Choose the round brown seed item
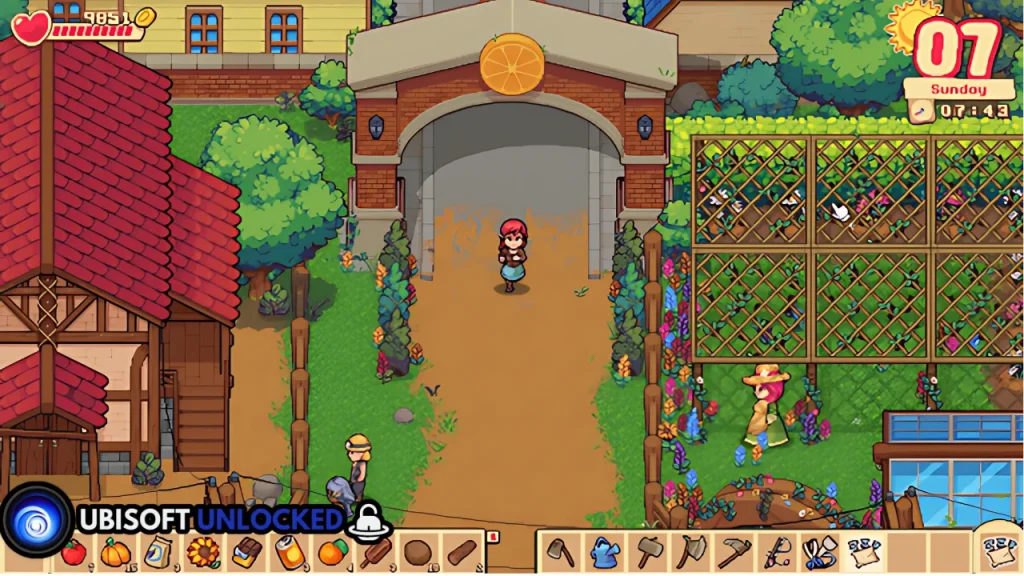The image size is (1024, 576). (x=418, y=552)
